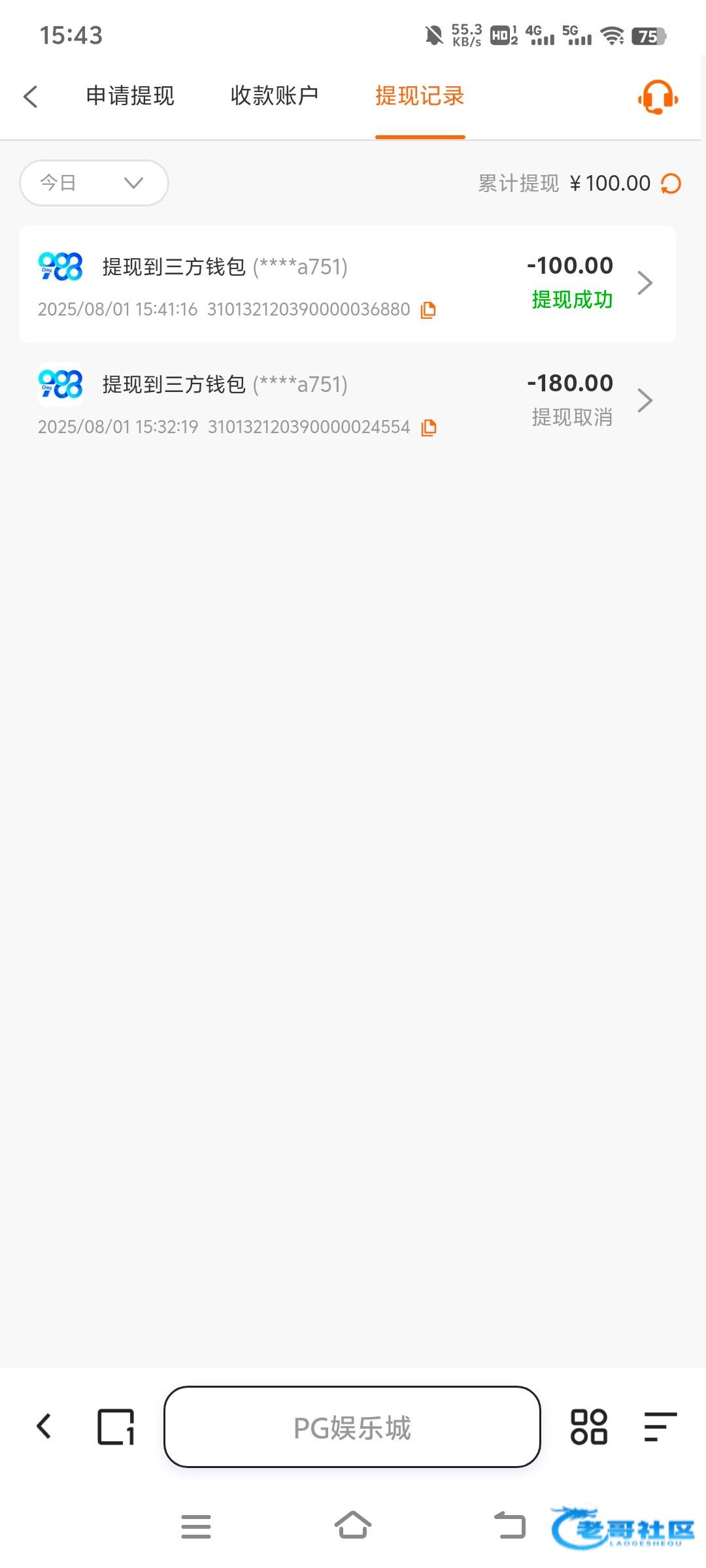Screen dimensions: 706x1568
Task: Copy order number ending in 24554
Action: point(428,427)
